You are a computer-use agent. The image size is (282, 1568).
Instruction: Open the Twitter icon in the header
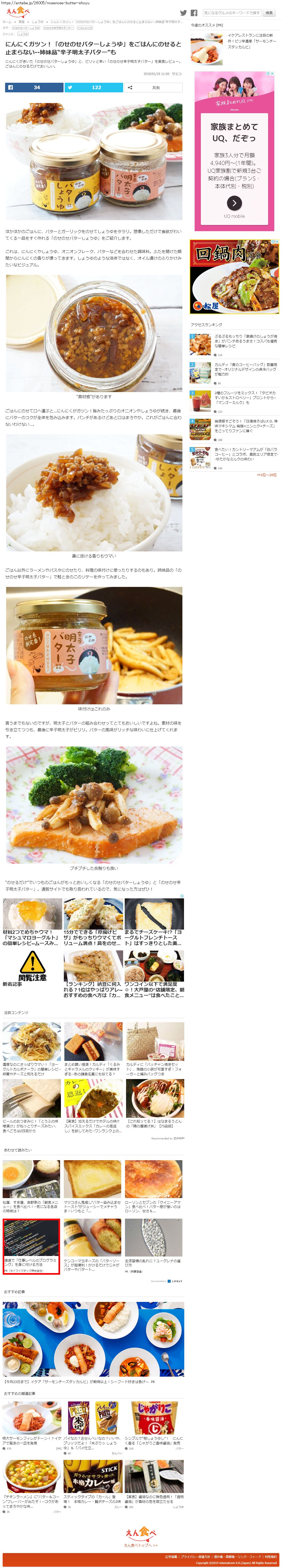[x=183, y=13]
